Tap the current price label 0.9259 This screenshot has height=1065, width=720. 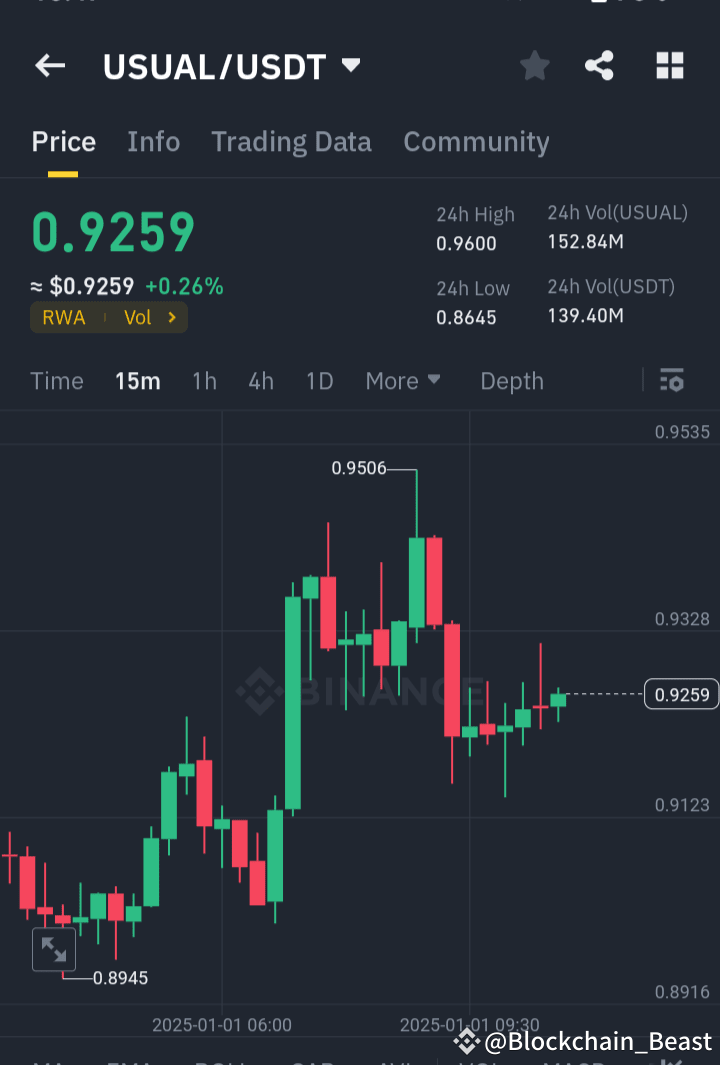pos(680,694)
